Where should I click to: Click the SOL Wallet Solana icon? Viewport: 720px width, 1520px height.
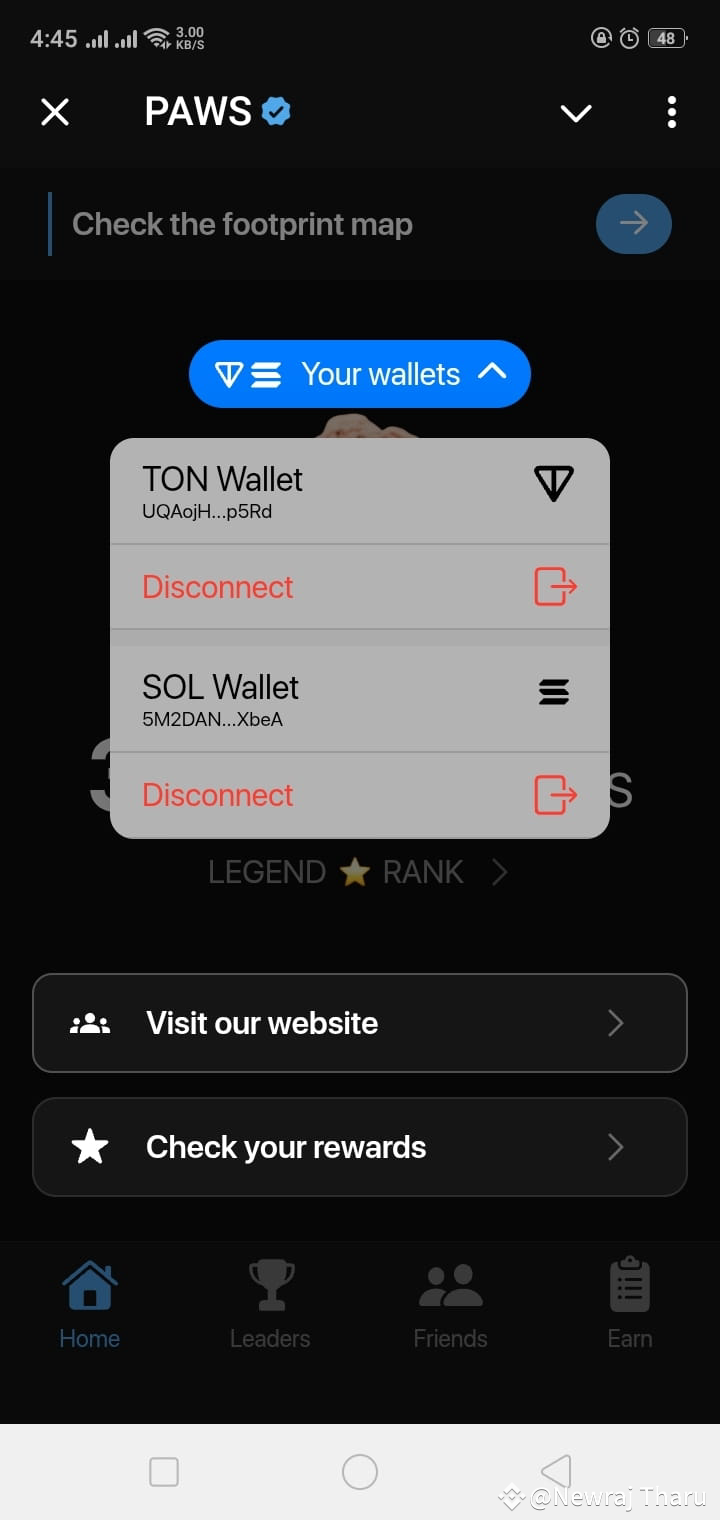coord(553,688)
